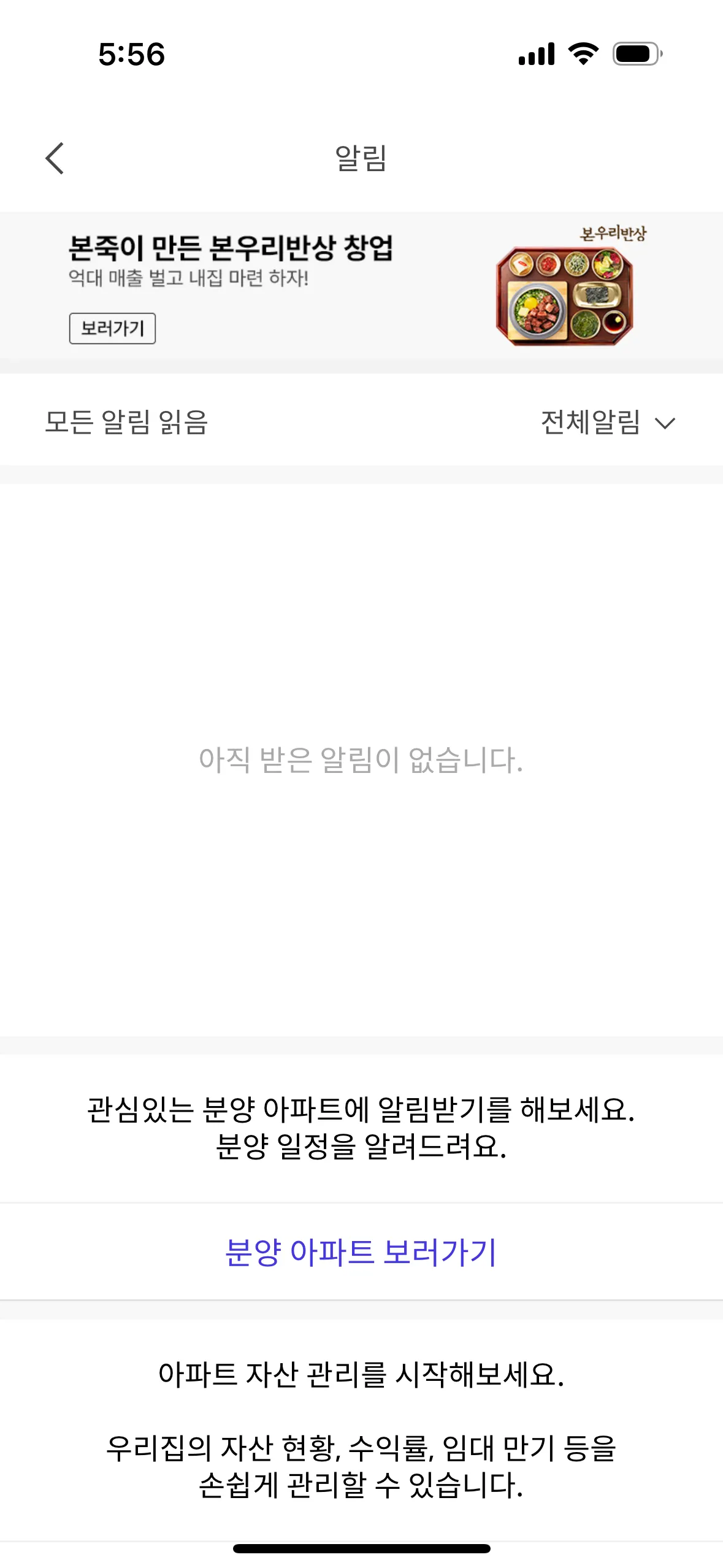The width and height of the screenshot is (723, 1568).
Task: Go back from the 알림 screen
Action: tap(55, 158)
